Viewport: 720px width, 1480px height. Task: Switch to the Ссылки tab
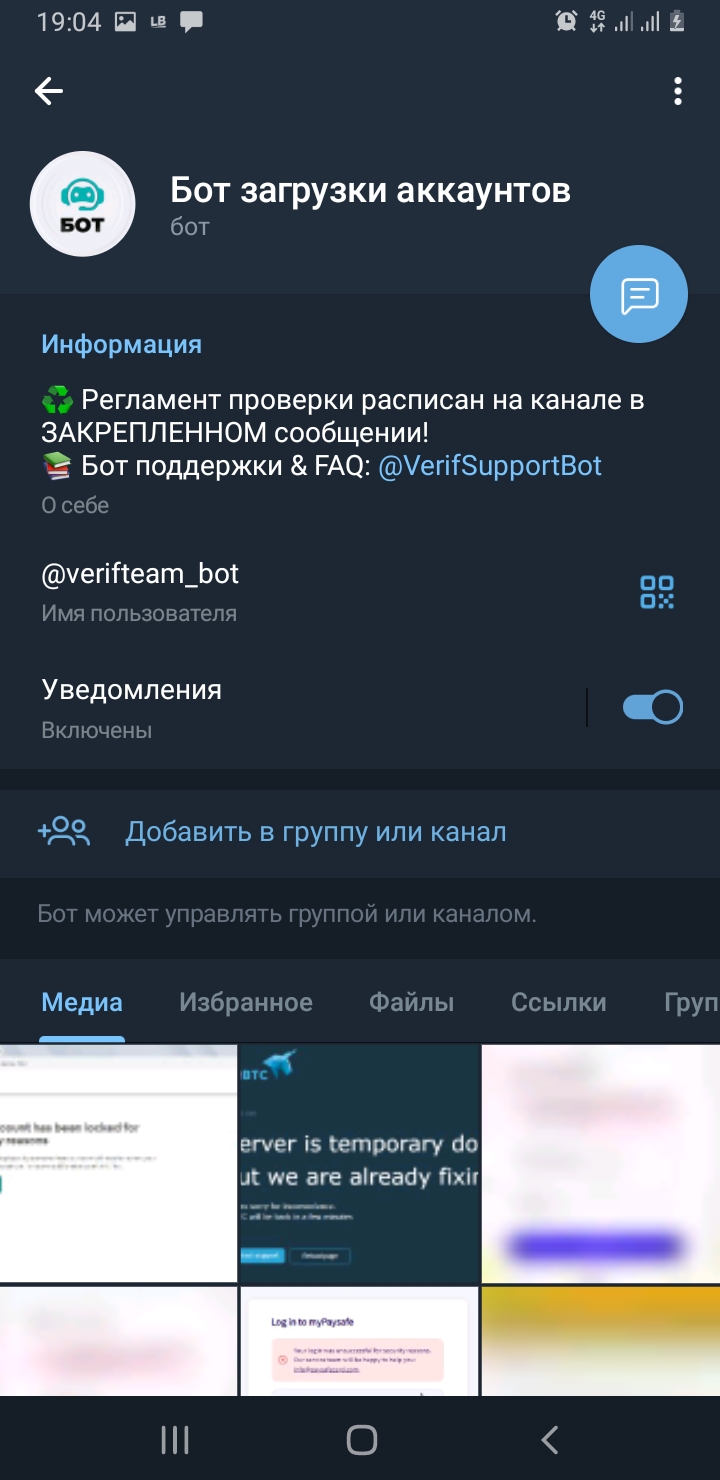[x=558, y=1002]
